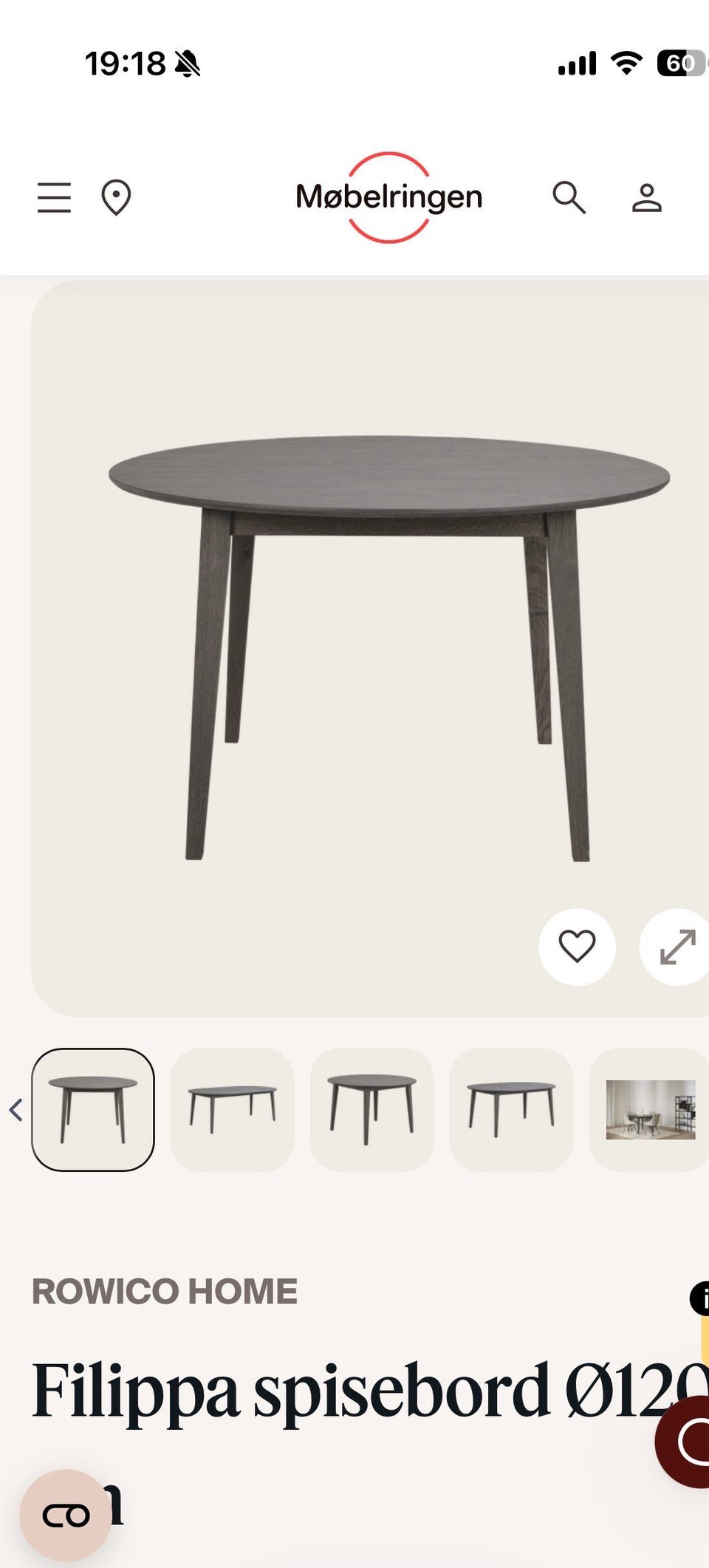Tap the round floating button at bottom left
The height and width of the screenshot is (1568, 709).
(65, 1516)
